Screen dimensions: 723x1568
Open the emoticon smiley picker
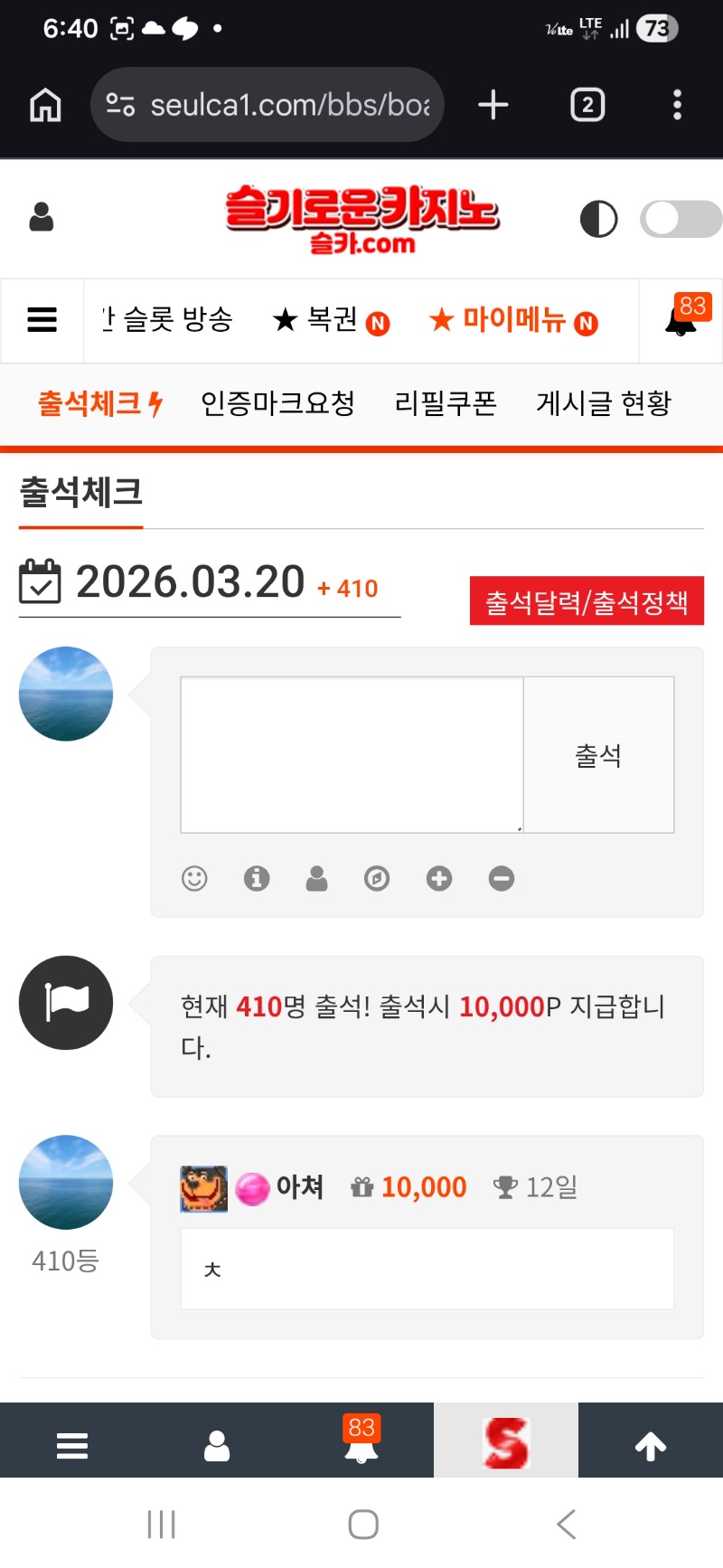[x=194, y=878]
